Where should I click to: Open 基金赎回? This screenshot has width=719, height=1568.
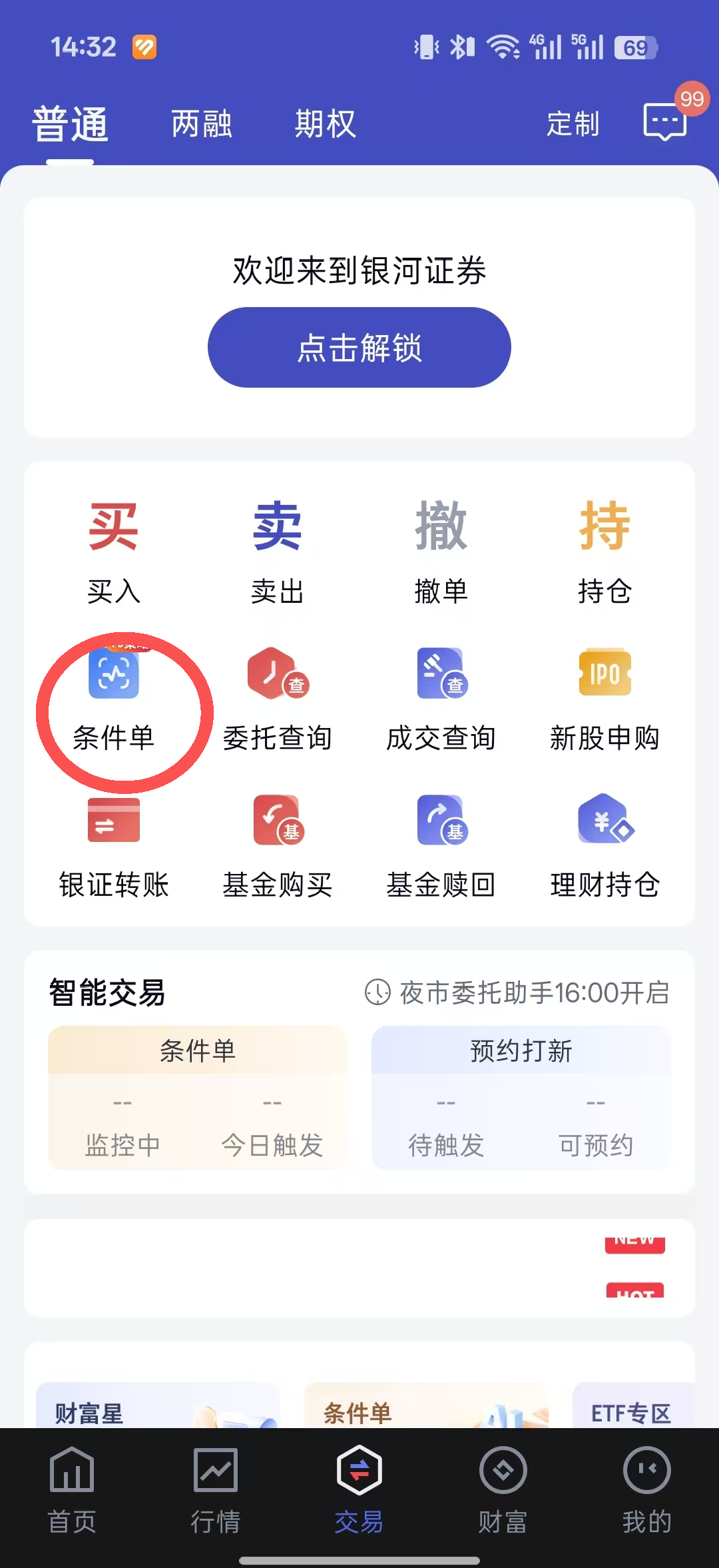click(441, 847)
